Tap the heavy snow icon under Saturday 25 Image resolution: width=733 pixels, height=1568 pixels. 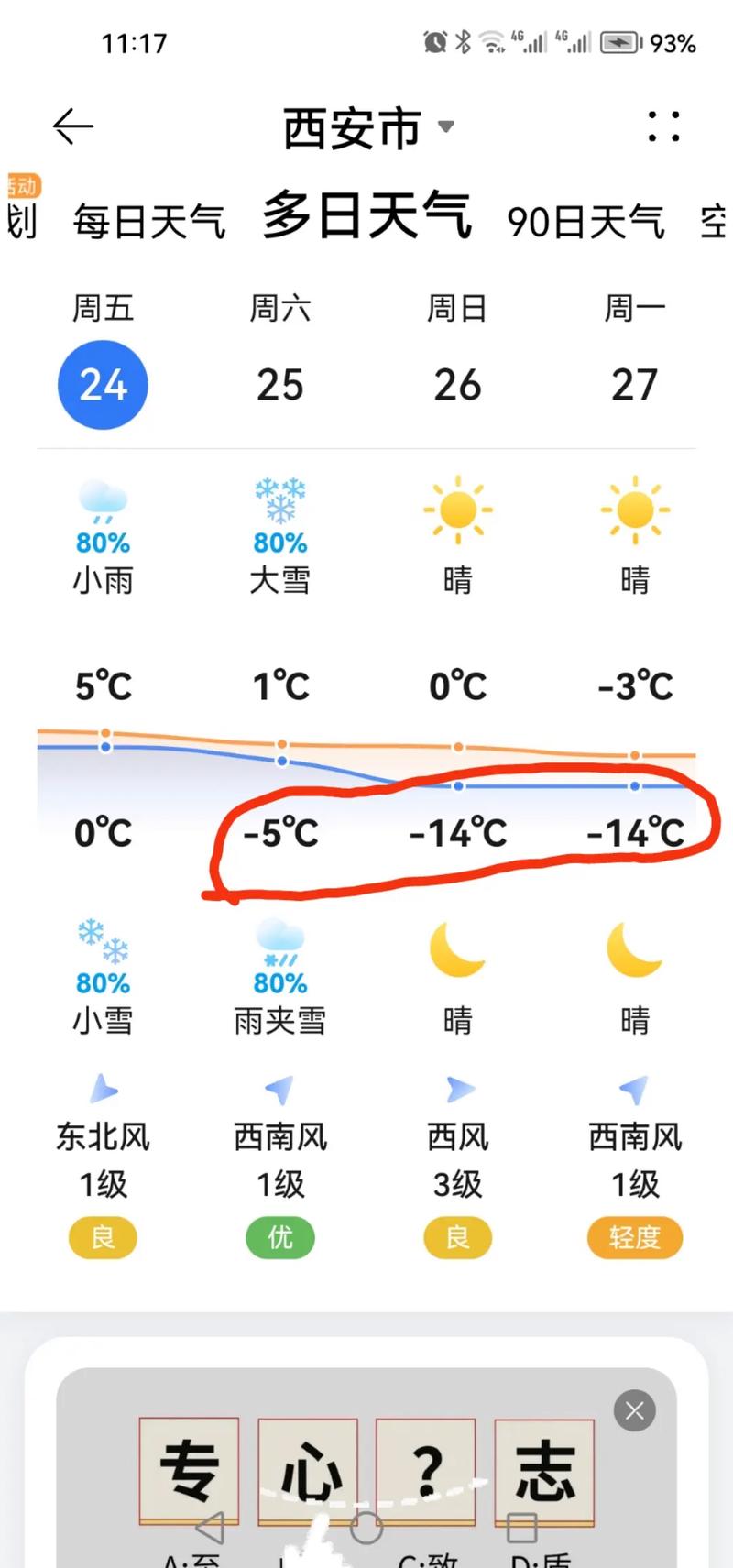pyautogui.click(x=280, y=501)
